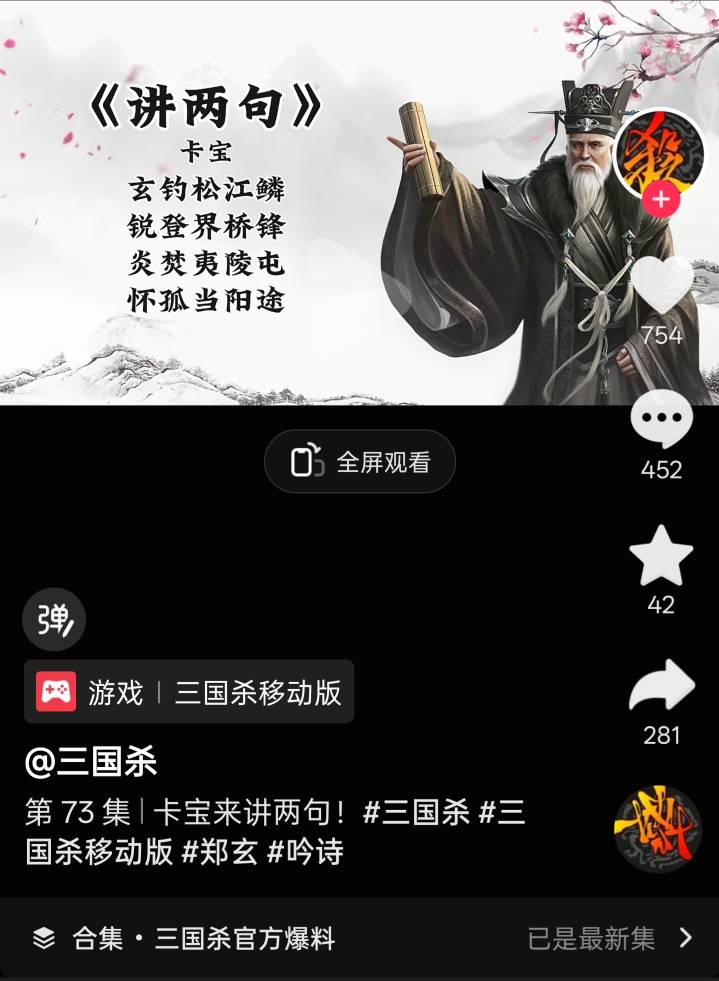
Task: Like this video with the heart icon
Action: 662,287
